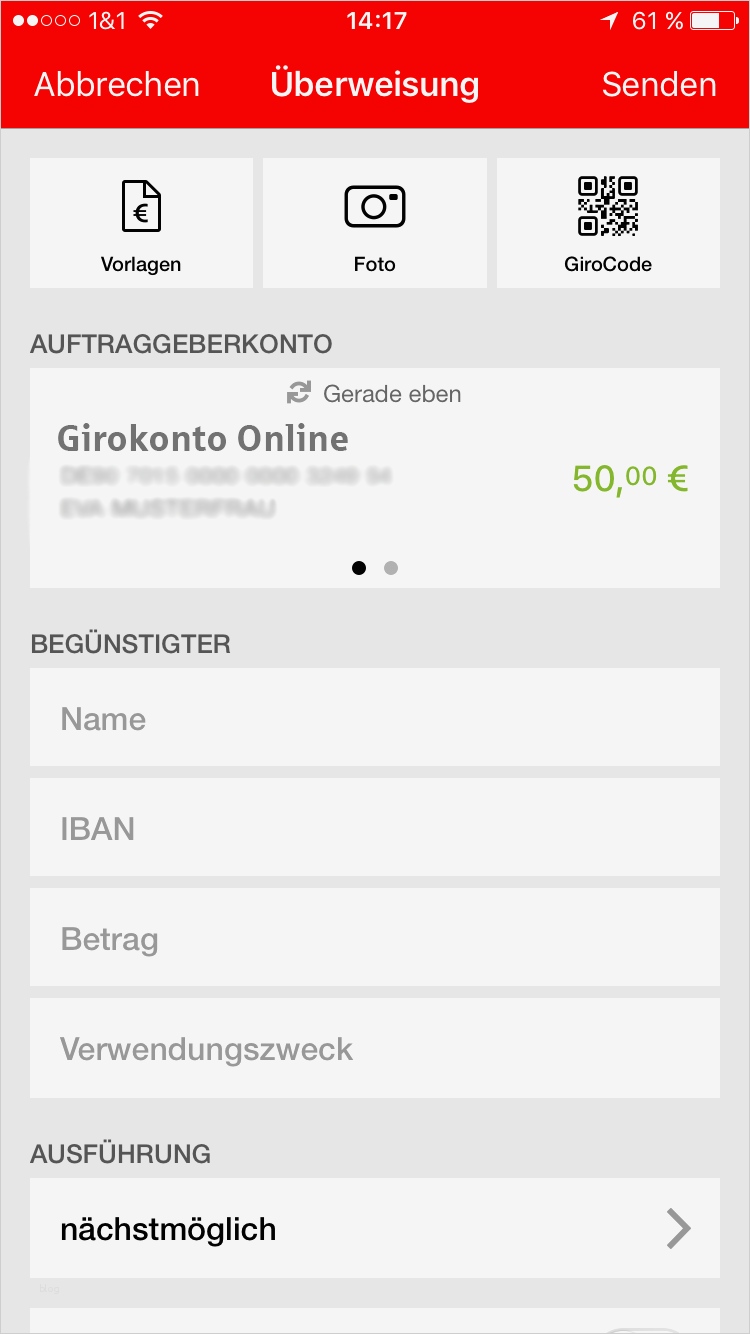Image resolution: width=750 pixels, height=1334 pixels.
Task: Tap the account page indicator dots
Action: [x=375, y=568]
